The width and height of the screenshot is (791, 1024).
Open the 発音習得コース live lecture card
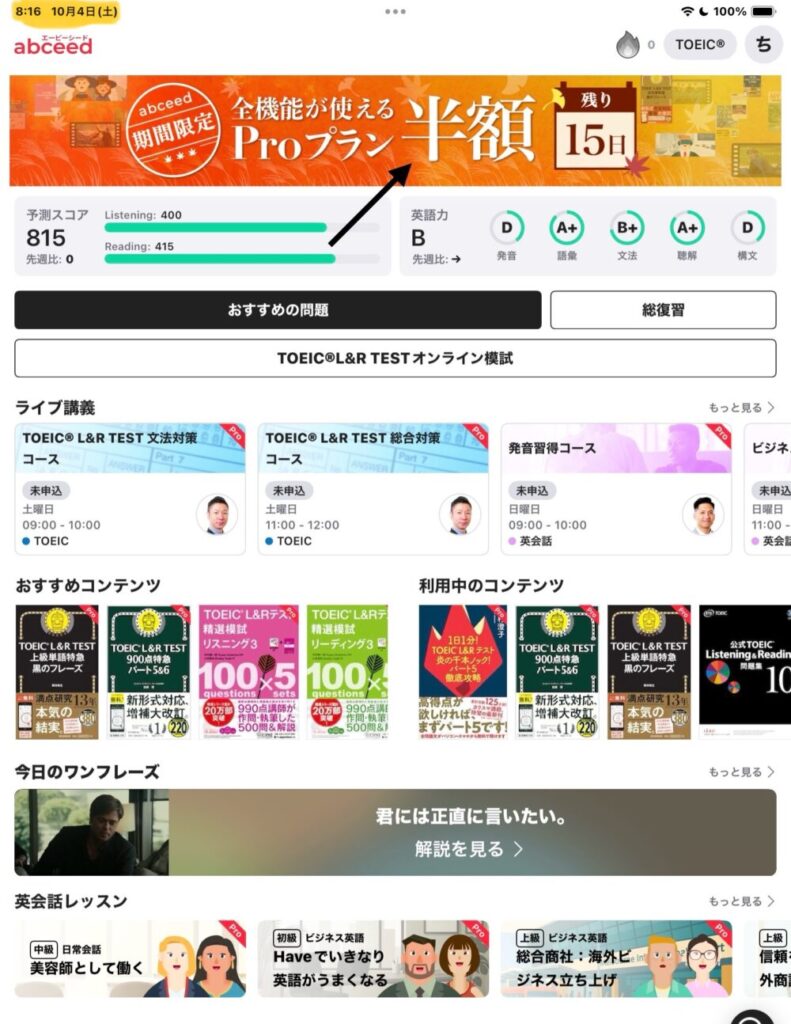(x=616, y=488)
